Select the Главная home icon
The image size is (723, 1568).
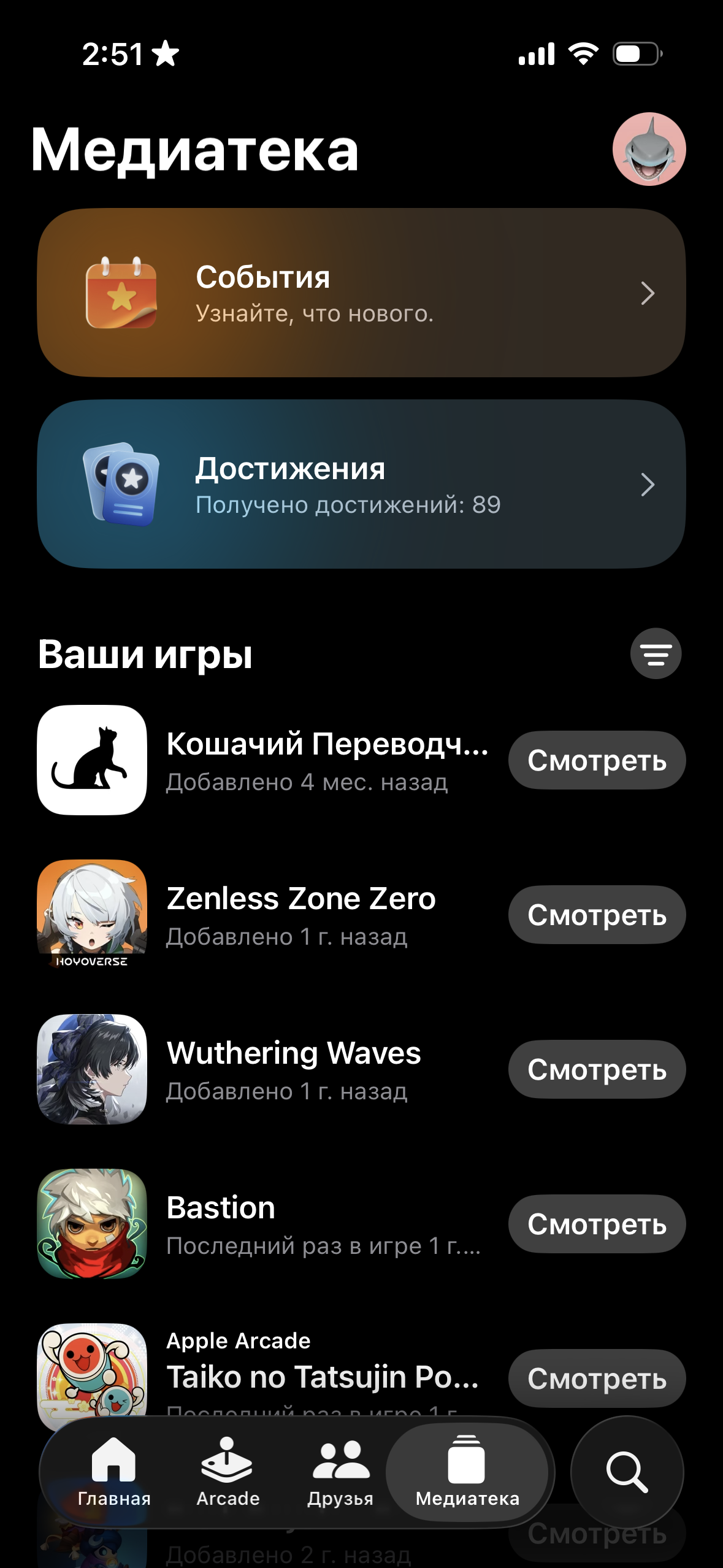[113, 1458]
